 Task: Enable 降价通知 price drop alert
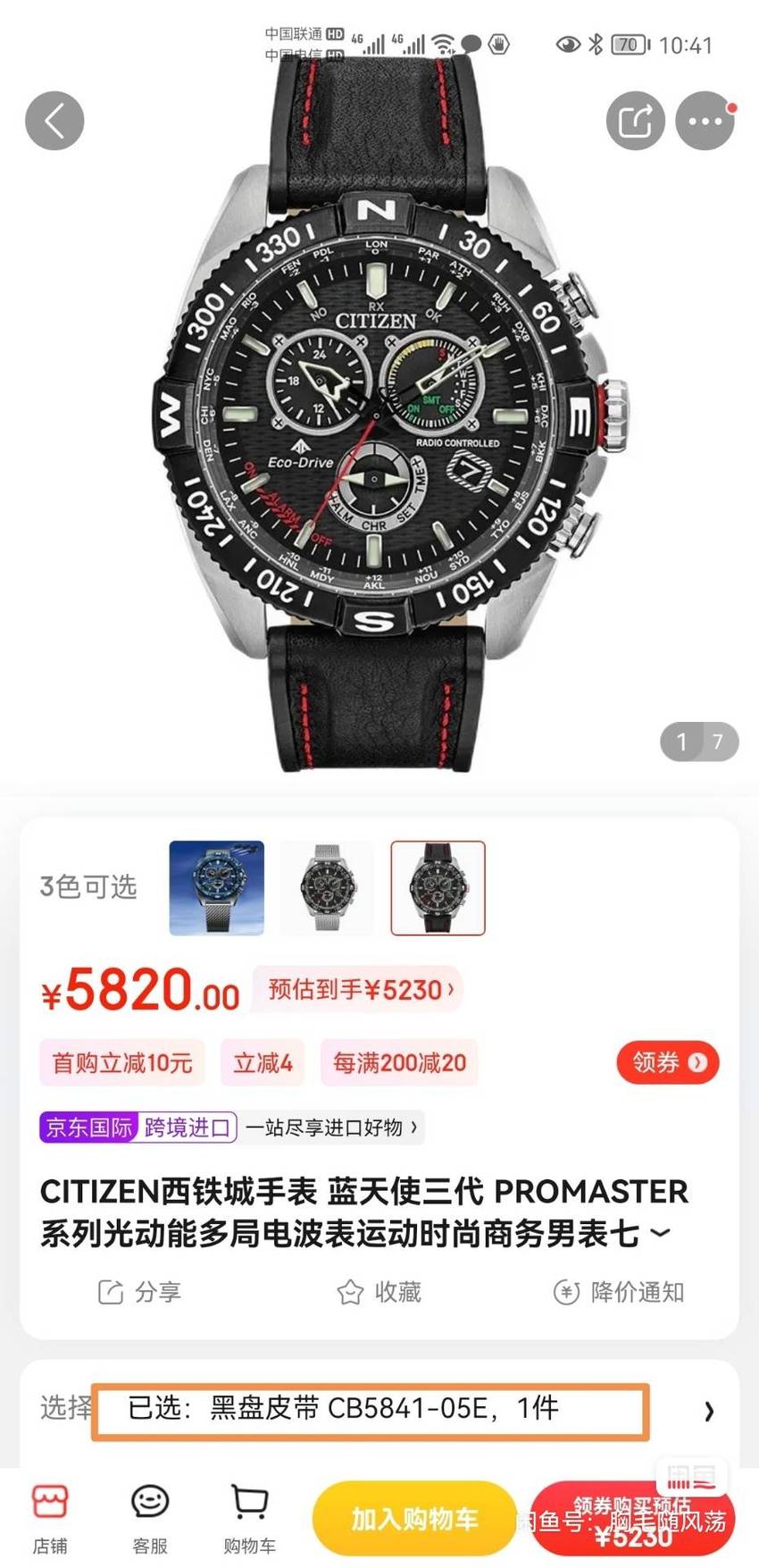619,1292
